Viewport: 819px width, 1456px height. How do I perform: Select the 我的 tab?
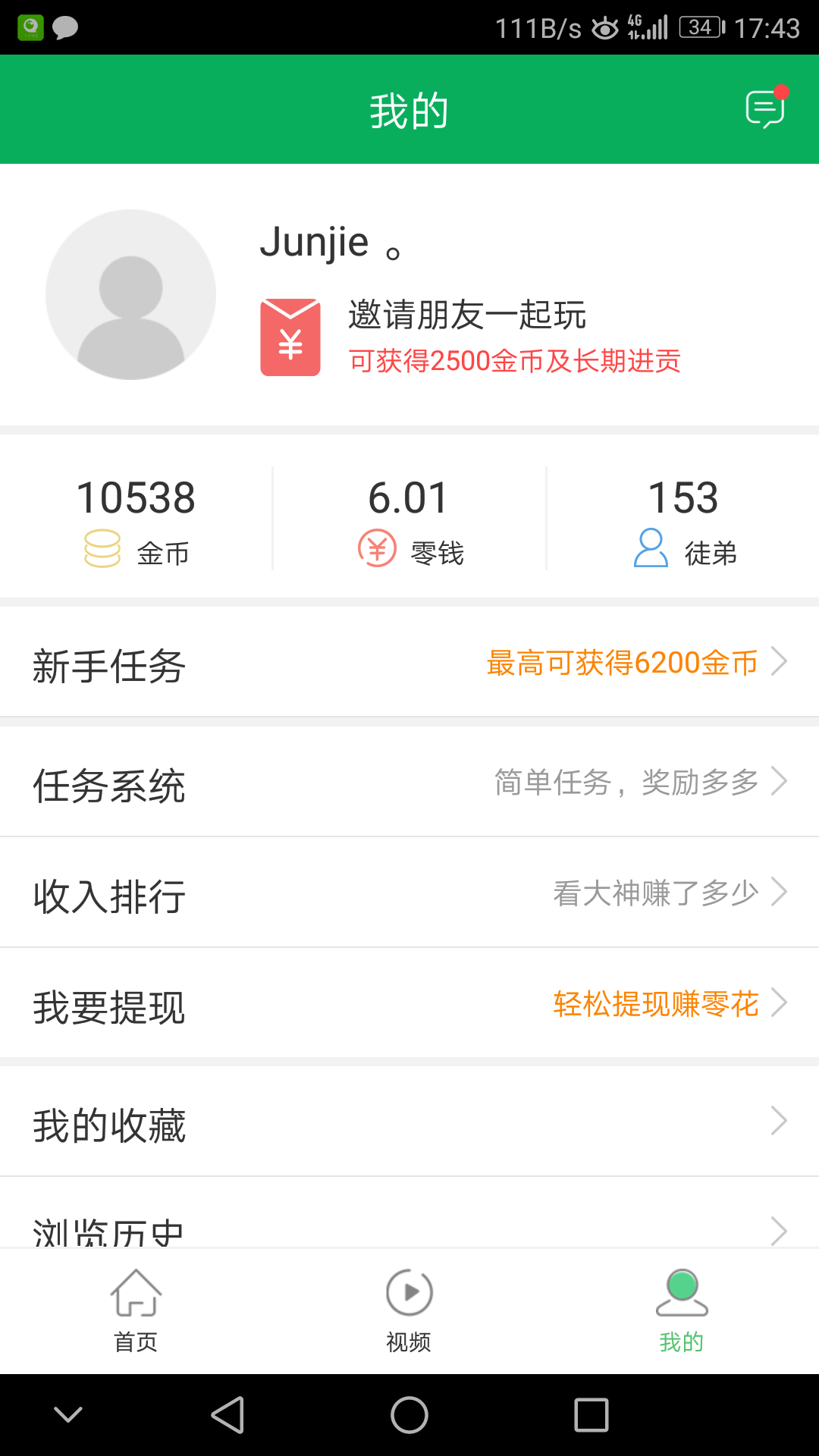coord(682,1310)
